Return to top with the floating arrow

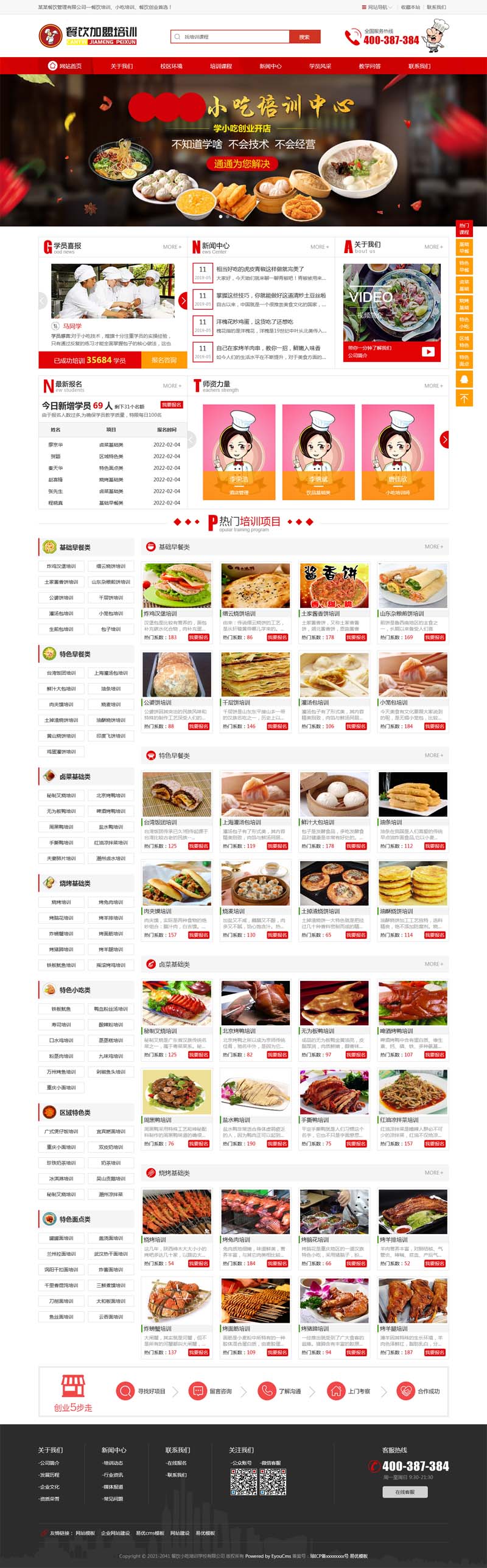[464, 399]
